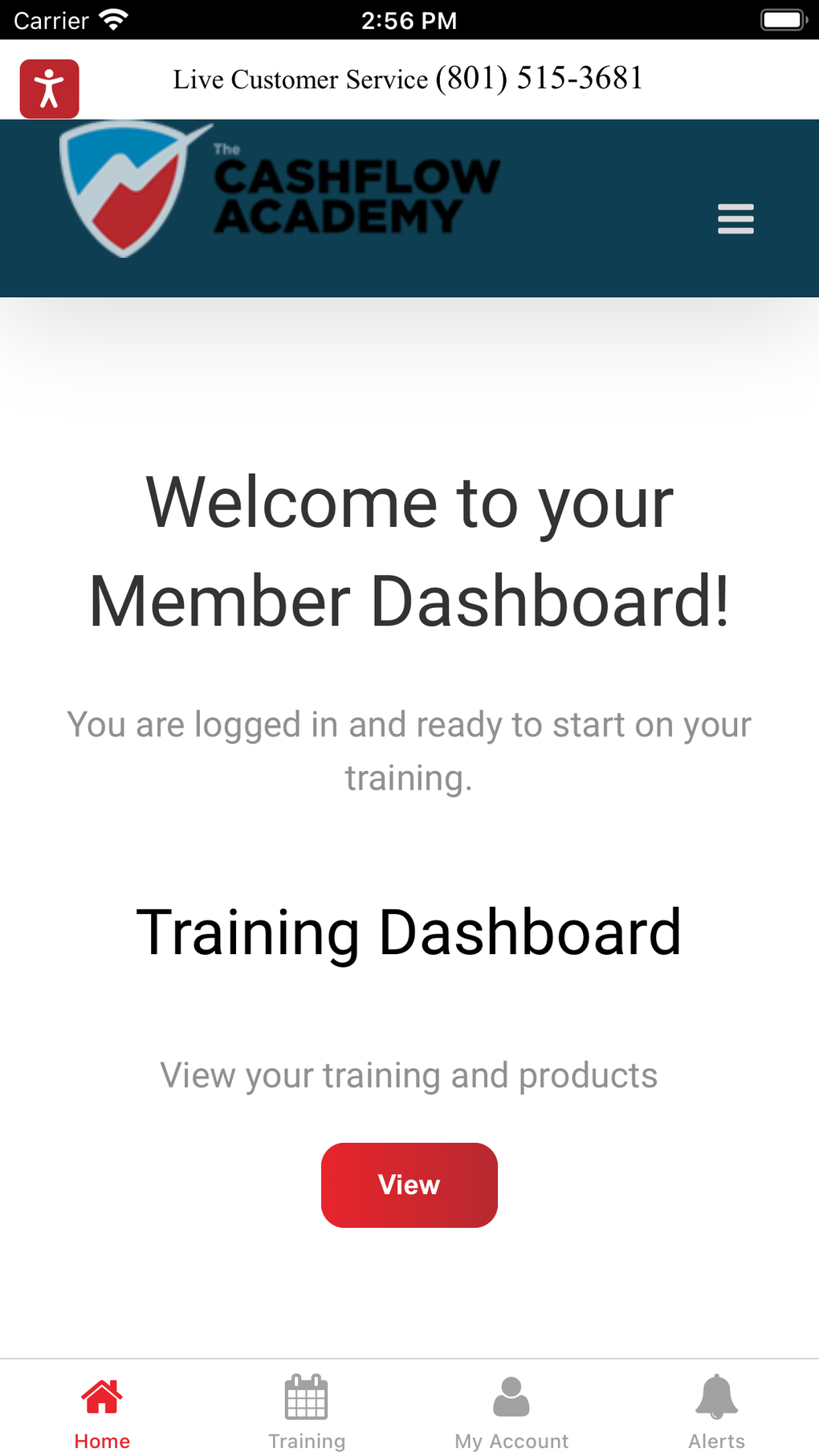Open the hamburger navigation menu
This screenshot has width=819, height=1456.
click(735, 218)
